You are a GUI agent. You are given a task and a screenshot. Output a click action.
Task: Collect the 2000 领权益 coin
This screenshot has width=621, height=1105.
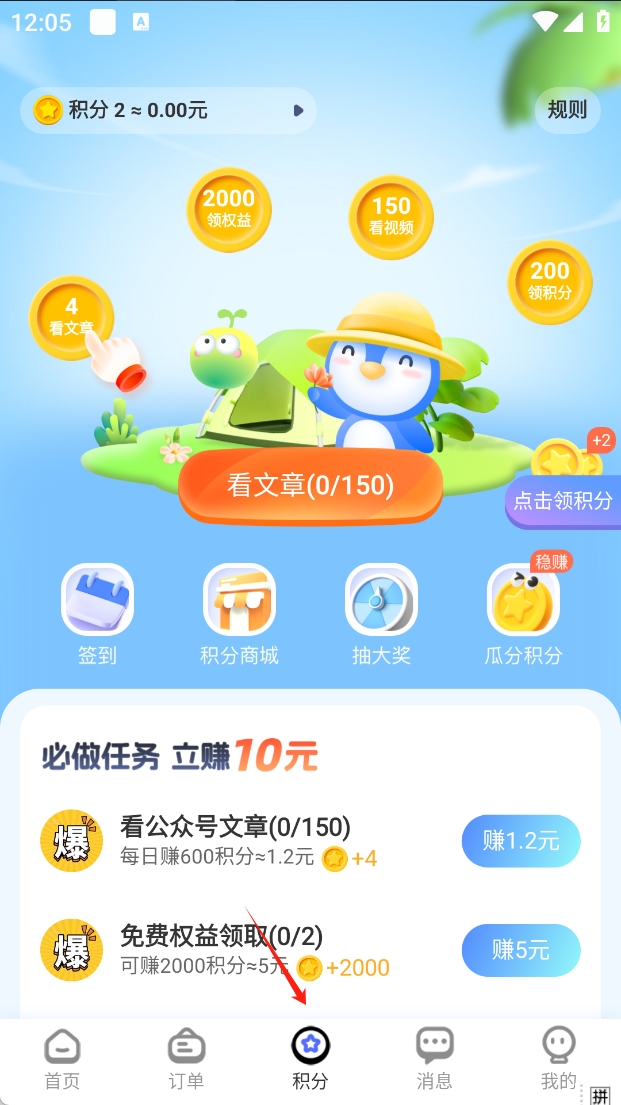pos(229,209)
